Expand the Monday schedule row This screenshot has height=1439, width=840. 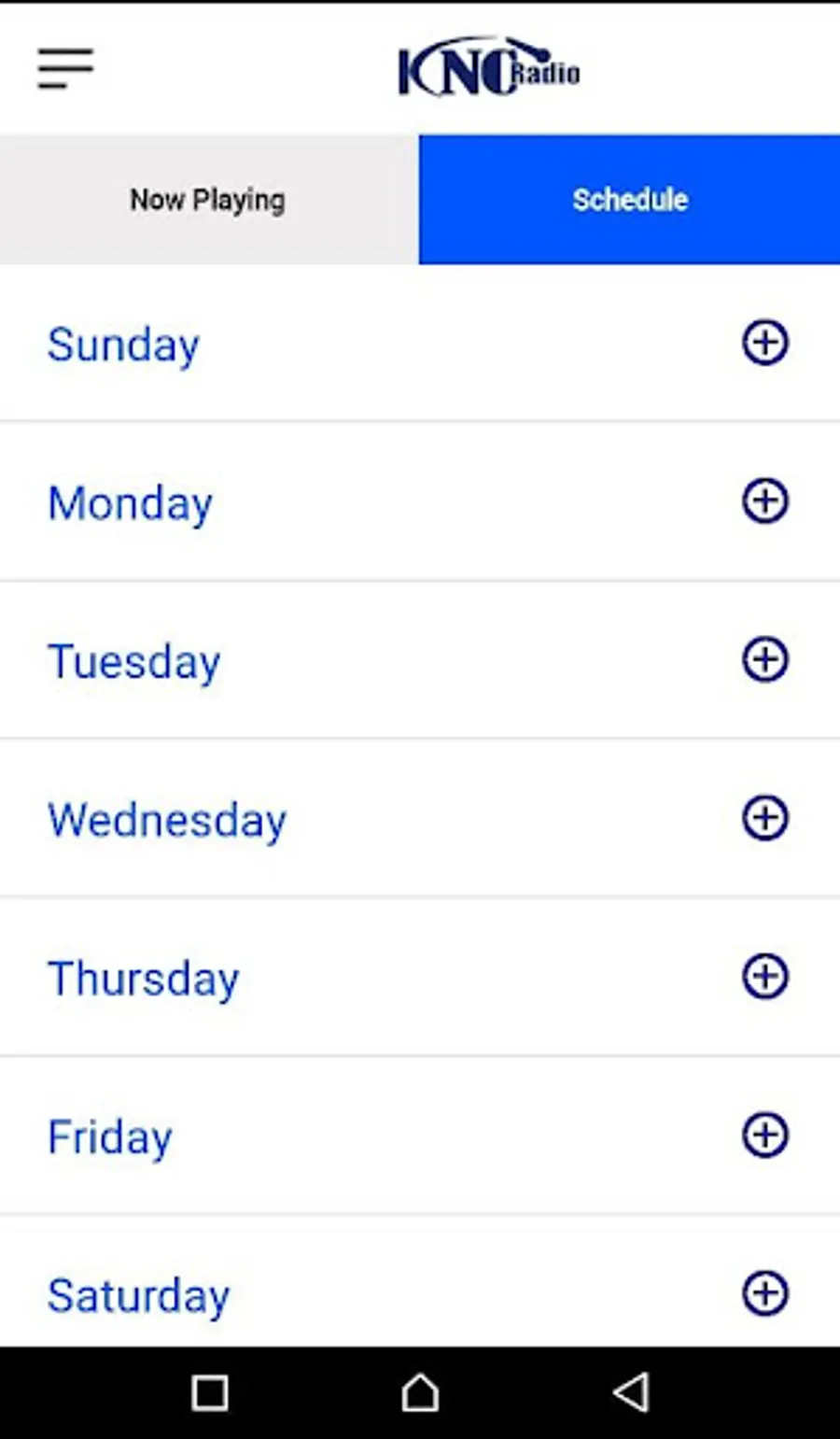[x=764, y=501]
